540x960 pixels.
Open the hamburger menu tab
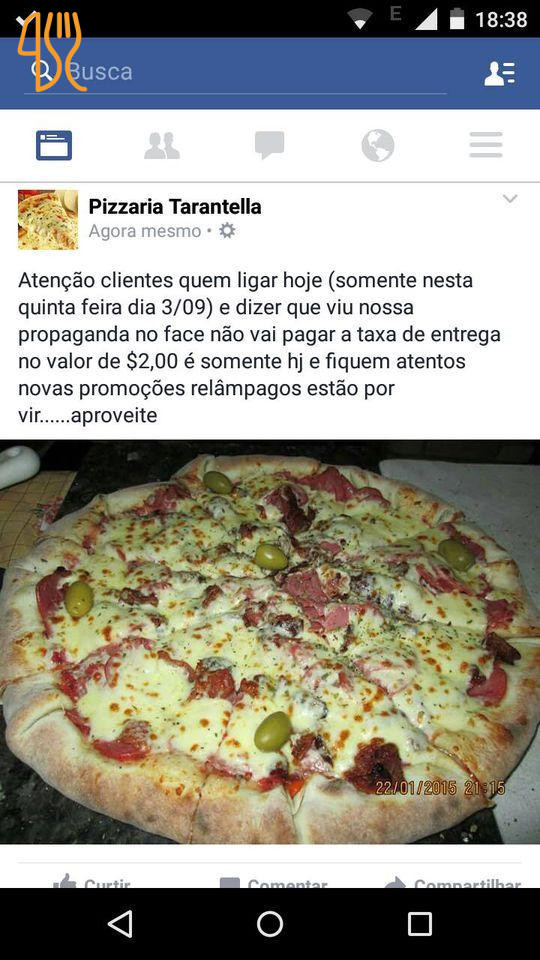click(x=486, y=146)
